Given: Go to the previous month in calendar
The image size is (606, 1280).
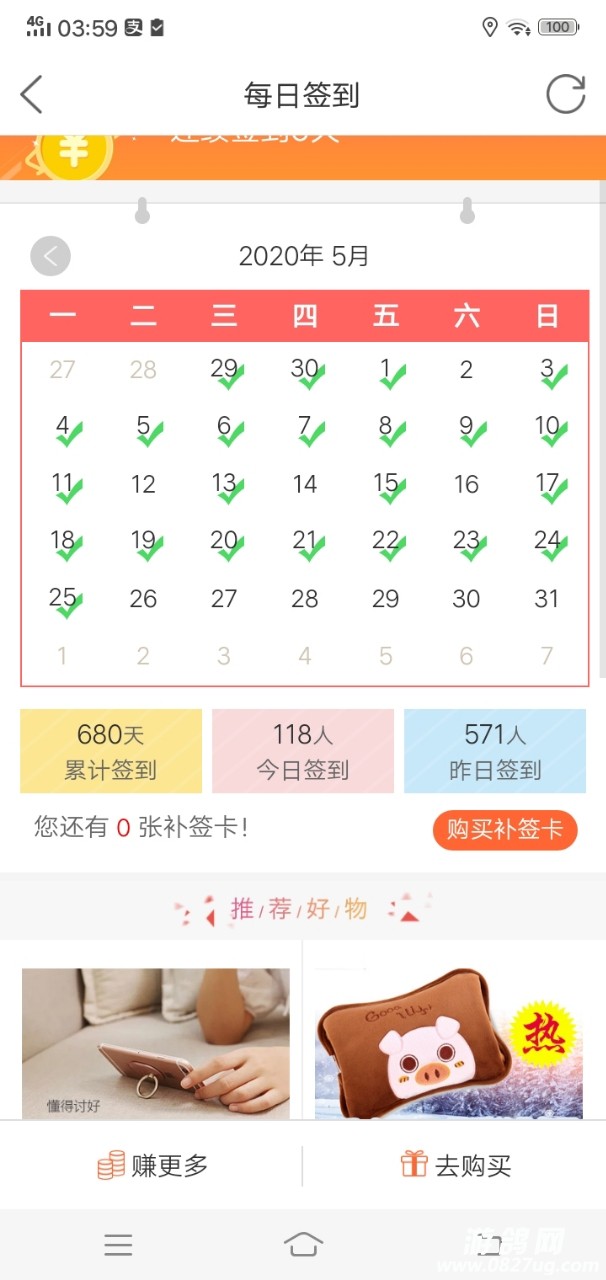Looking at the screenshot, I should (51, 256).
